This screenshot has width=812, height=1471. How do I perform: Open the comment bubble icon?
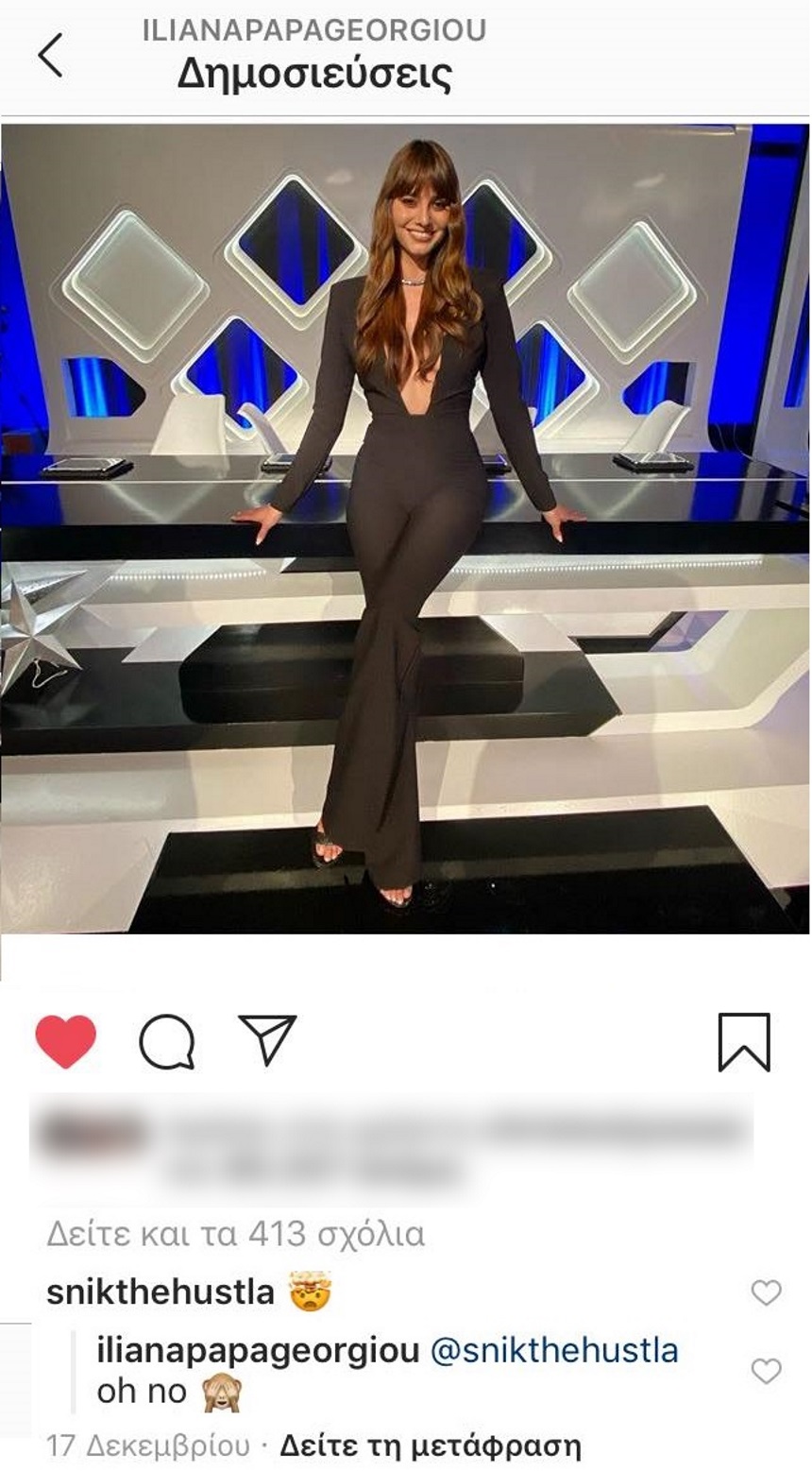tap(167, 1042)
